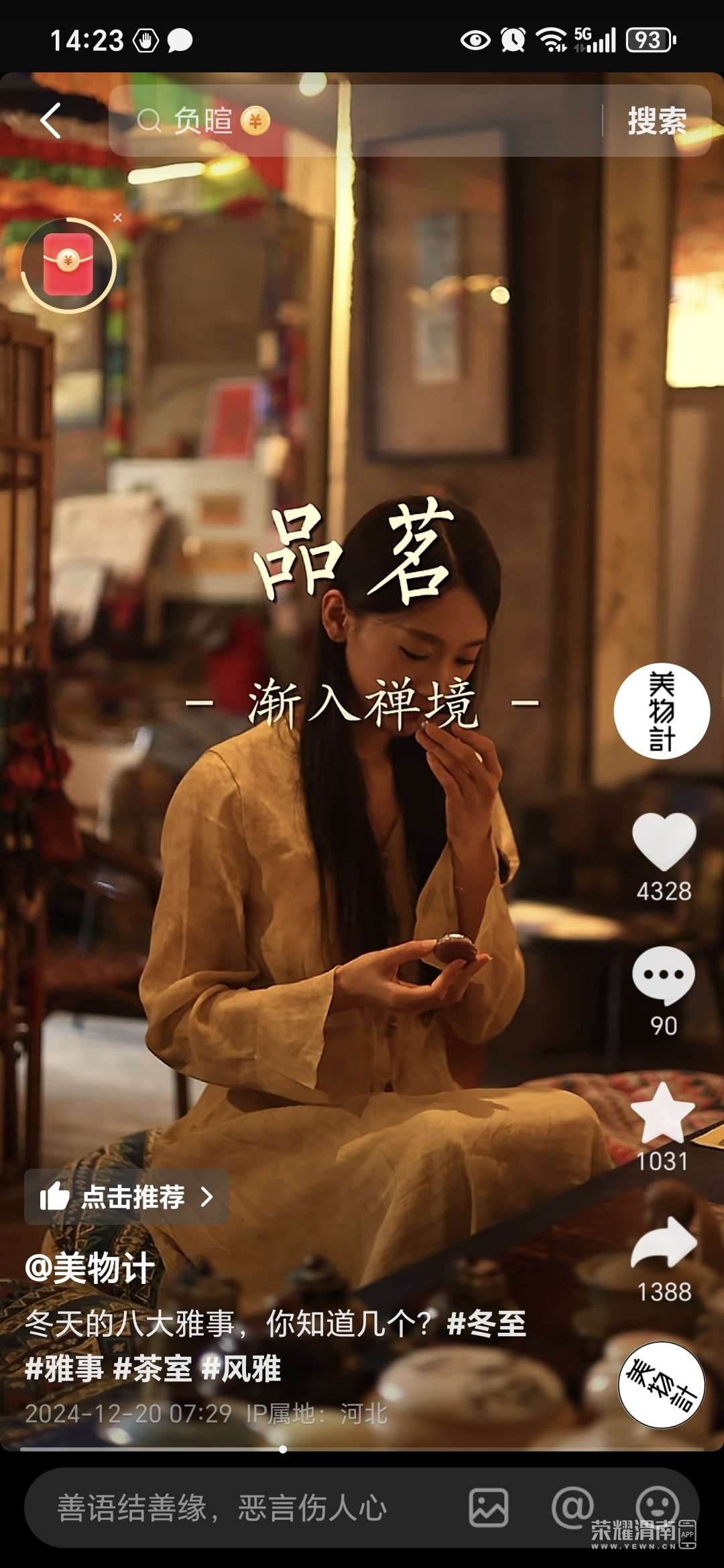Add this video to favorites with star

coord(663,1114)
